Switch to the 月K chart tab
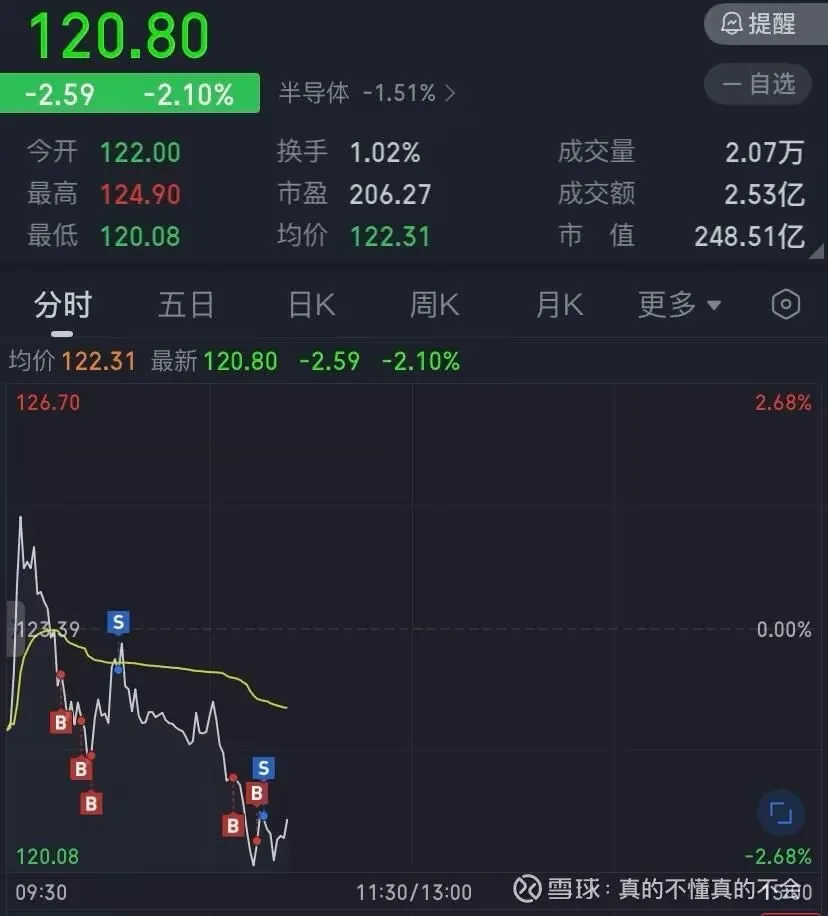This screenshot has height=916, width=828. tap(559, 305)
